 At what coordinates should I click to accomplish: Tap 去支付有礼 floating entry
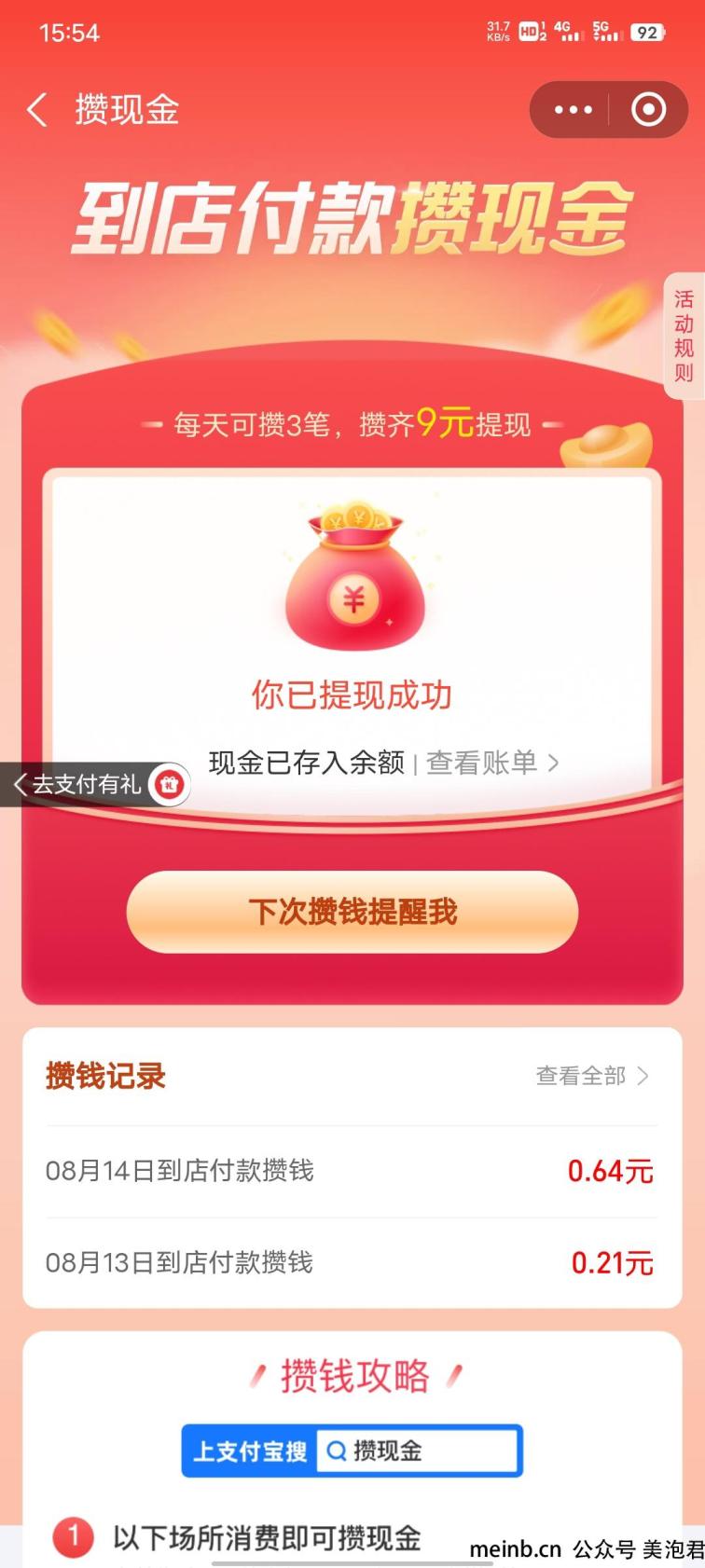pos(97,785)
